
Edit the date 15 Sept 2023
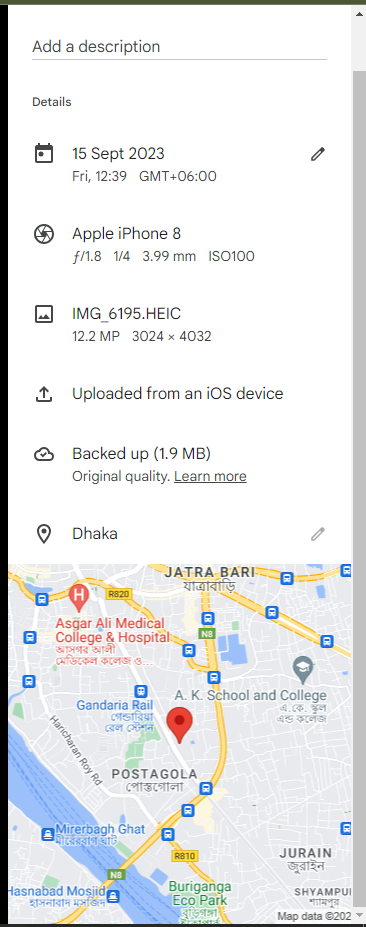(x=318, y=154)
